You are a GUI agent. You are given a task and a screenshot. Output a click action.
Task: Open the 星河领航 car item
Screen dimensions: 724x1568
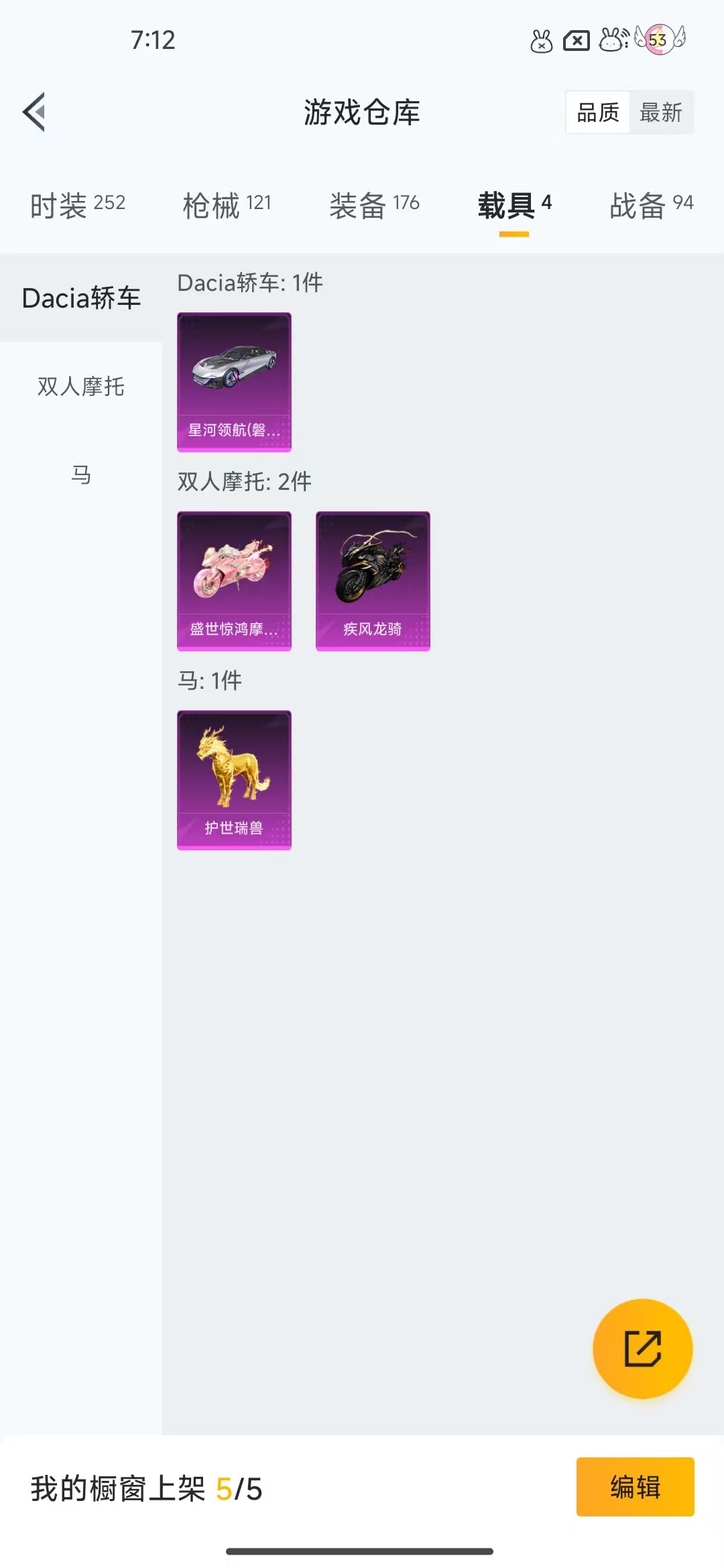[234, 382]
